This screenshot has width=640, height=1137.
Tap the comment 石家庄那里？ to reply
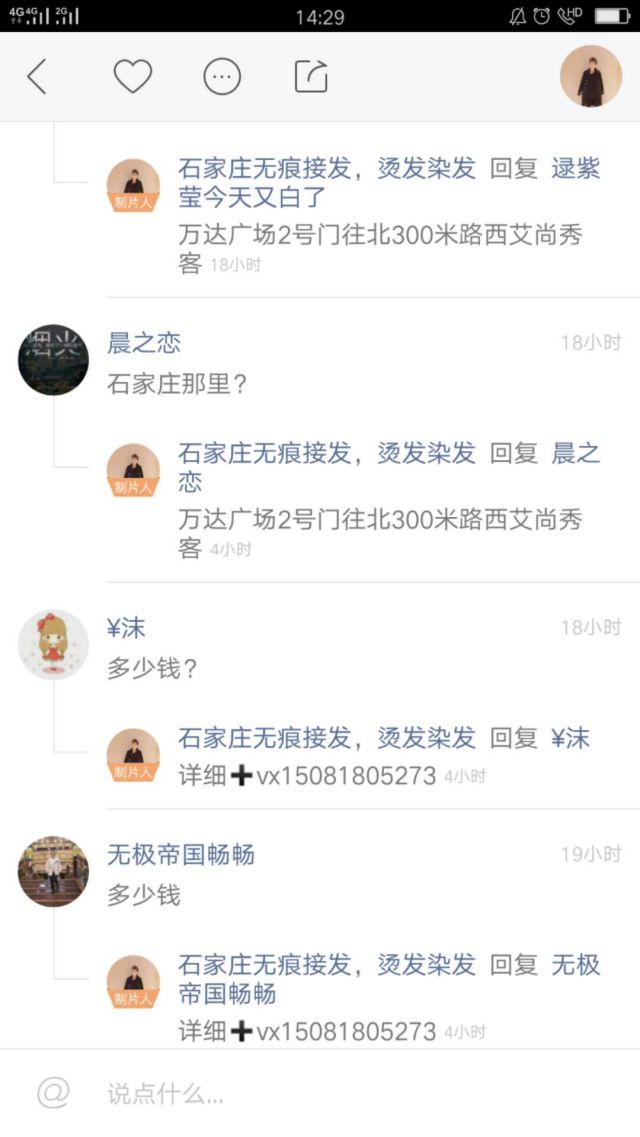point(177,384)
